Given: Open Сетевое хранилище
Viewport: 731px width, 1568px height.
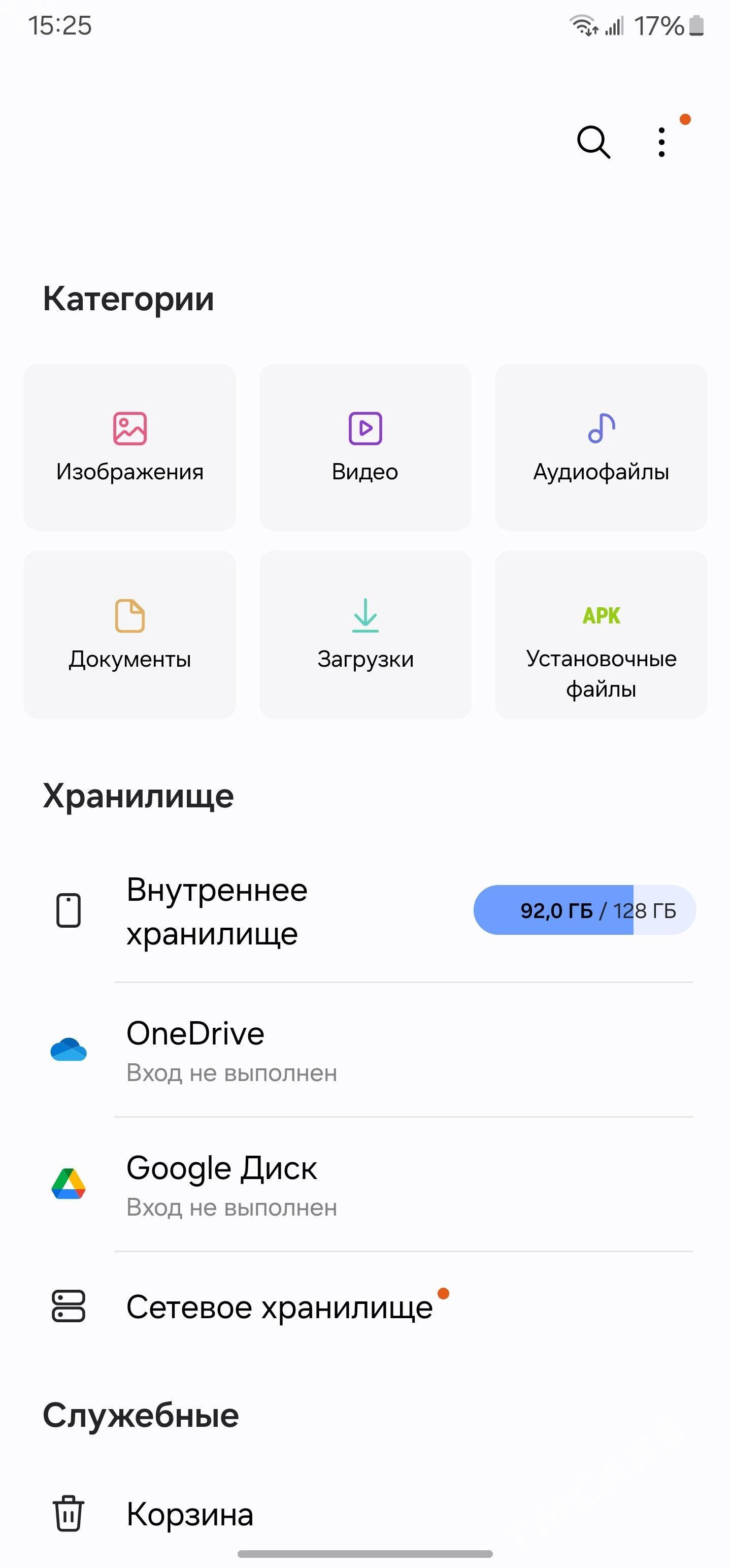Looking at the screenshot, I should pos(365,1307).
